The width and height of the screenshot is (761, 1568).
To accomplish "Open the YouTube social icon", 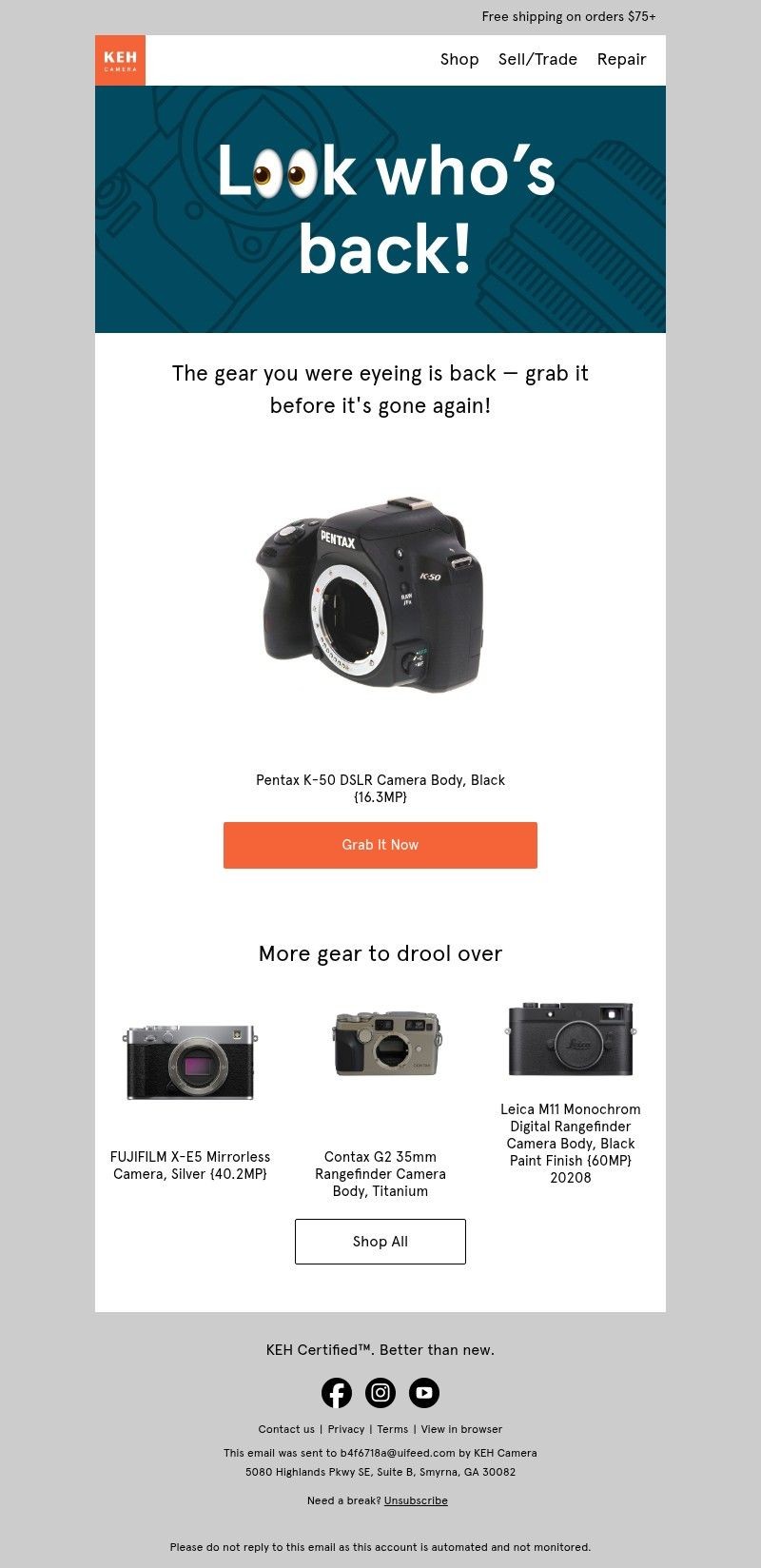I will click(x=424, y=1393).
